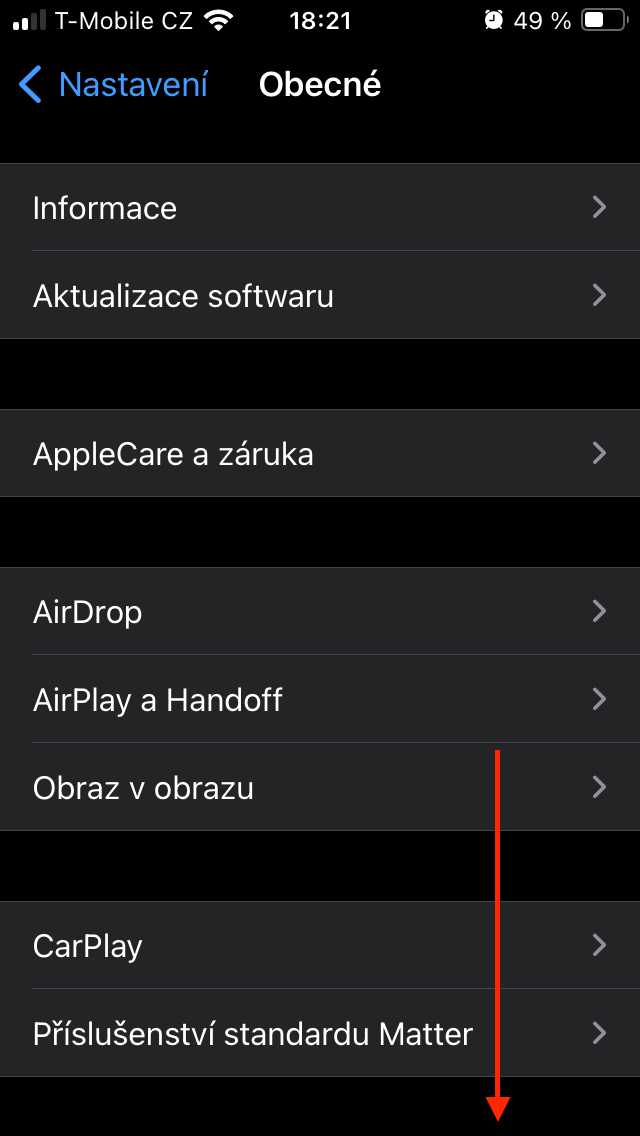Open AppleCare a záruka
The image size is (640, 1136).
(x=320, y=454)
